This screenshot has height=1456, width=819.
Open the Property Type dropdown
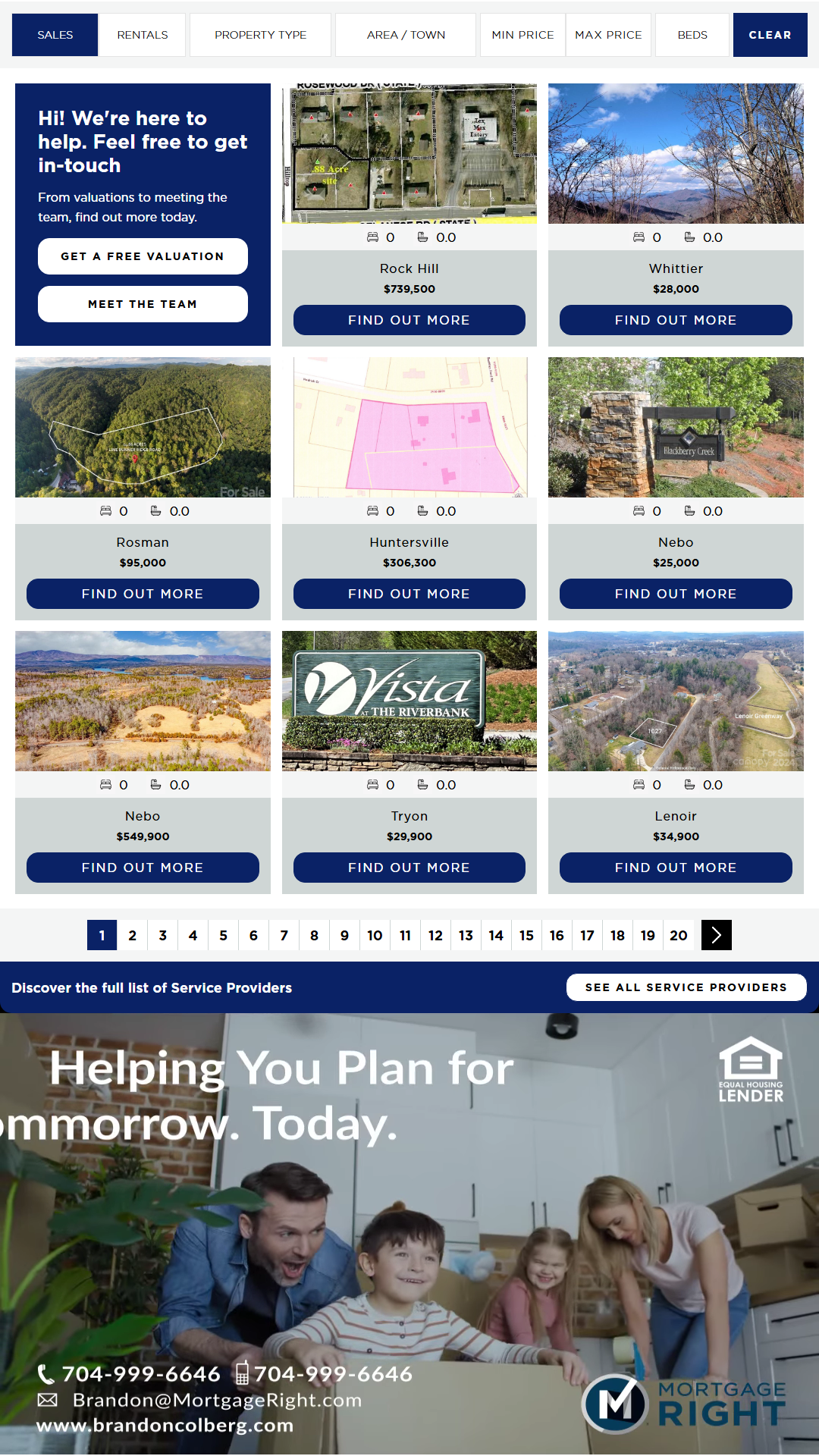tap(260, 35)
